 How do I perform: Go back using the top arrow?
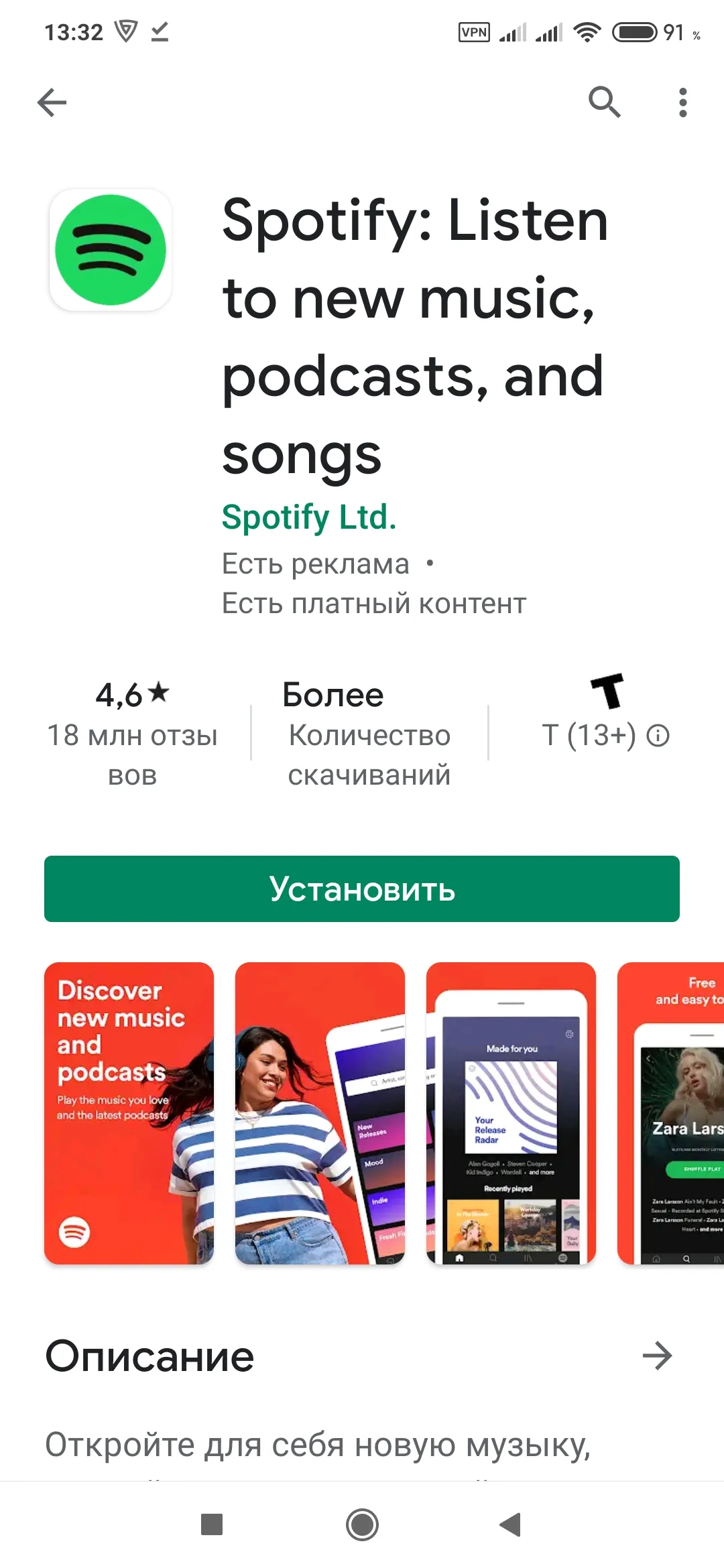point(52,103)
